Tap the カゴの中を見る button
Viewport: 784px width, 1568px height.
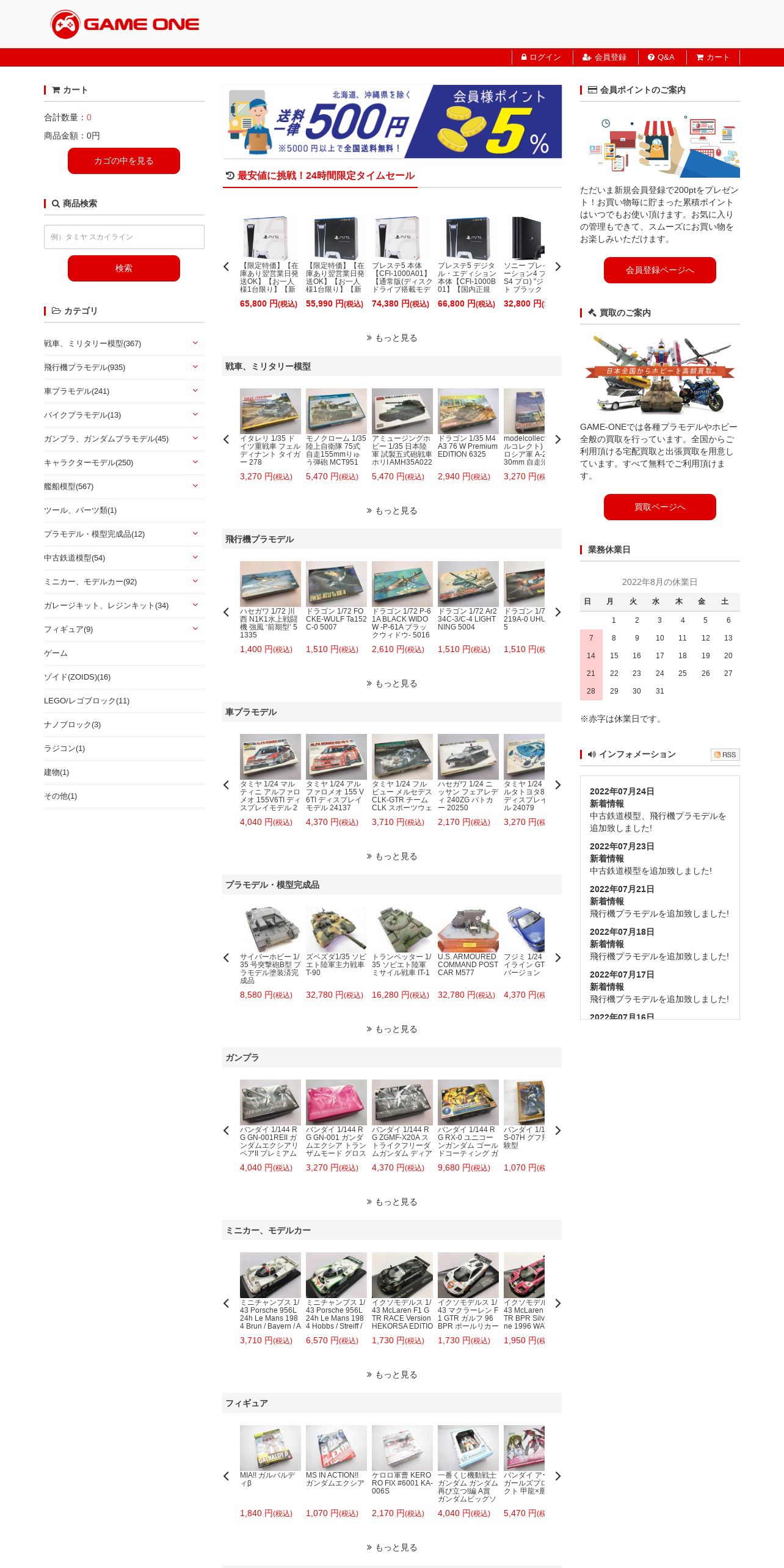(x=124, y=161)
